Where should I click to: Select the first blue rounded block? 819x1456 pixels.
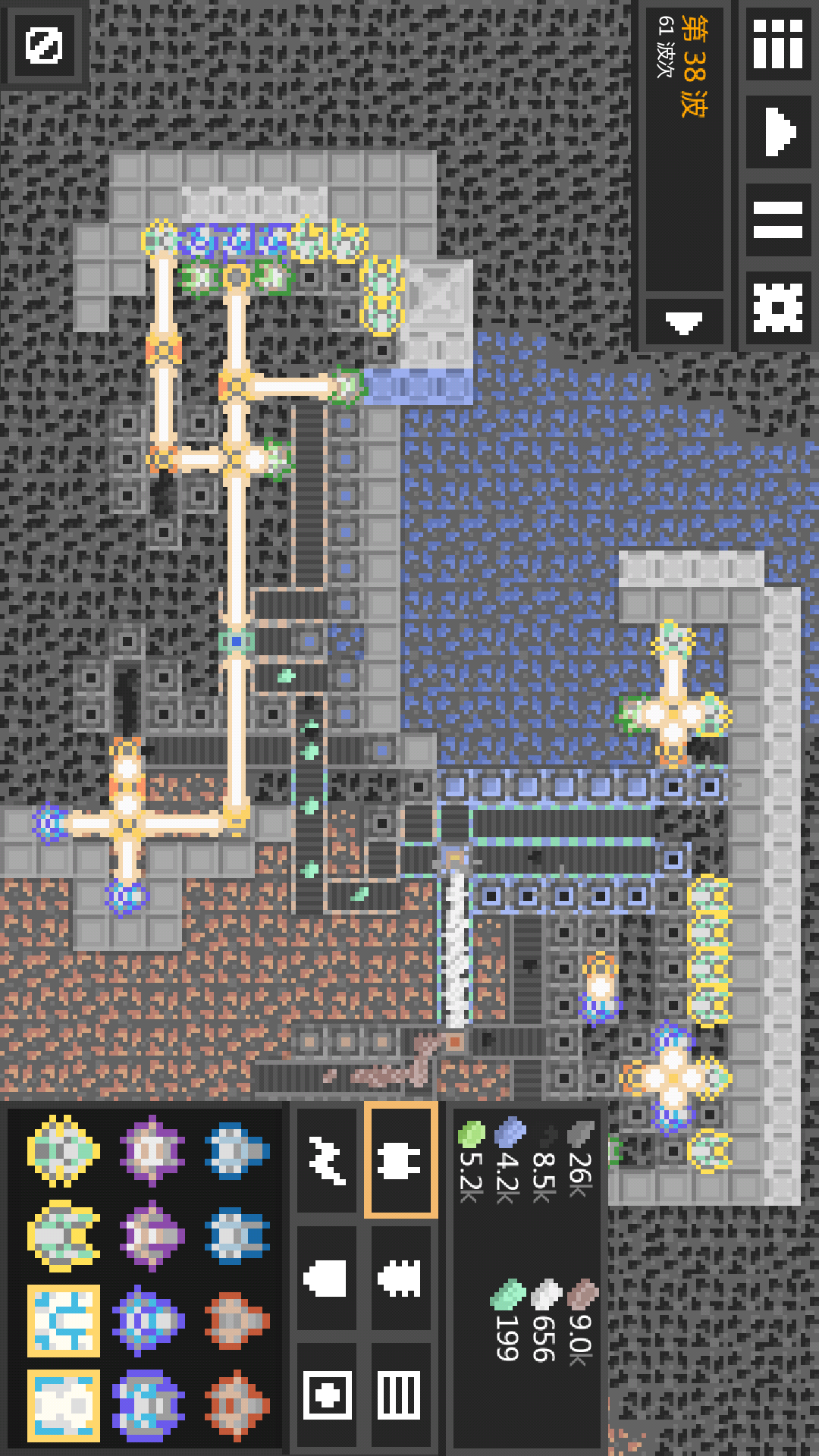click(x=237, y=1150)
